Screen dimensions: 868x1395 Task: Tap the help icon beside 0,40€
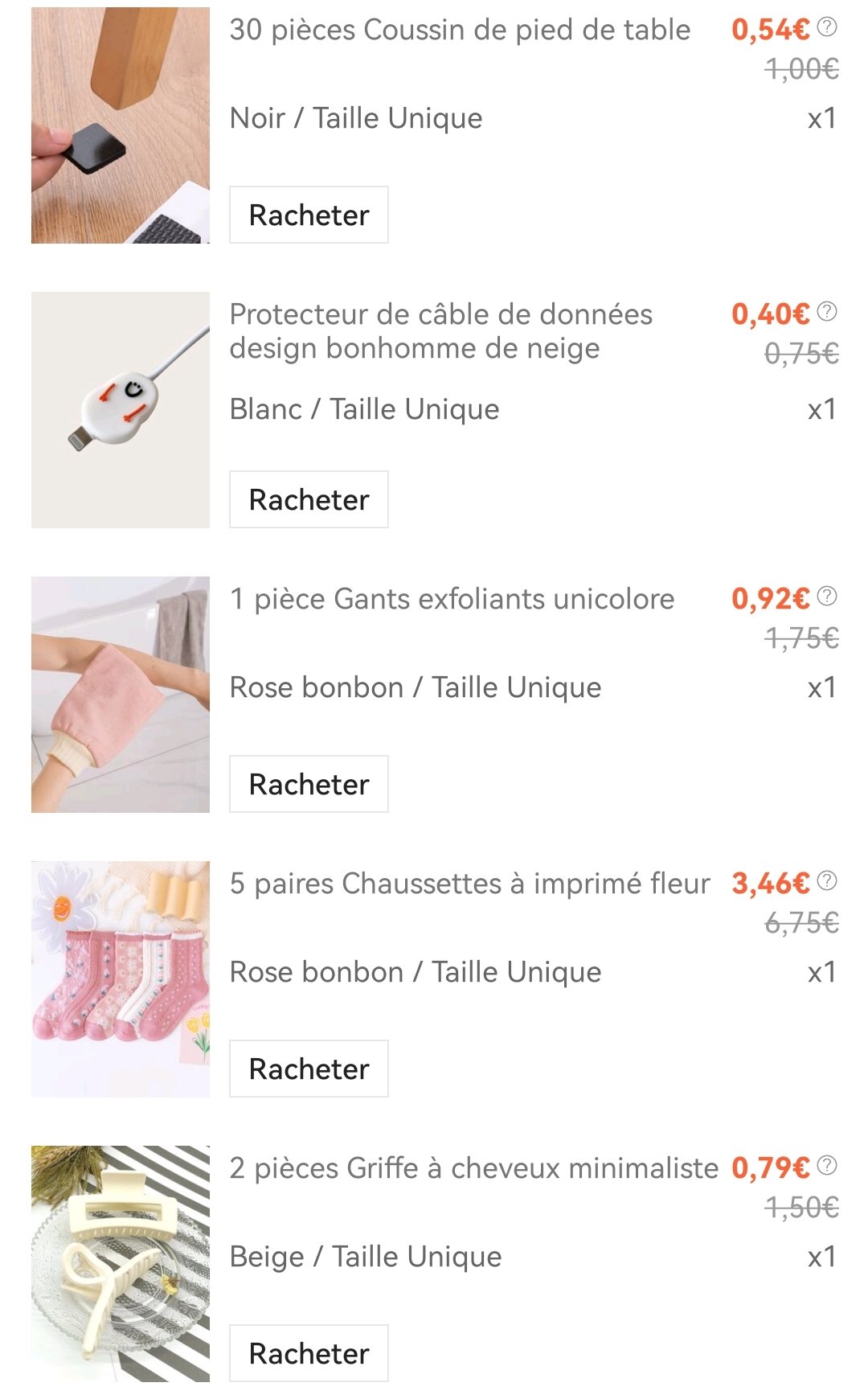click(x=827, y=312)
